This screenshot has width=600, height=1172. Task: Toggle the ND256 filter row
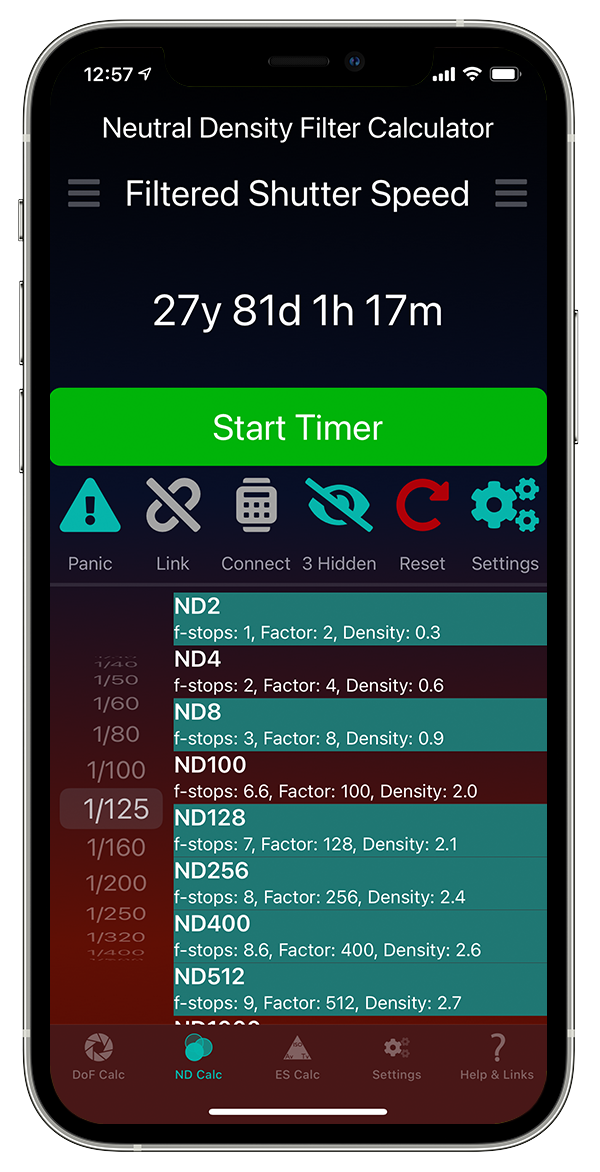[360, 884]
